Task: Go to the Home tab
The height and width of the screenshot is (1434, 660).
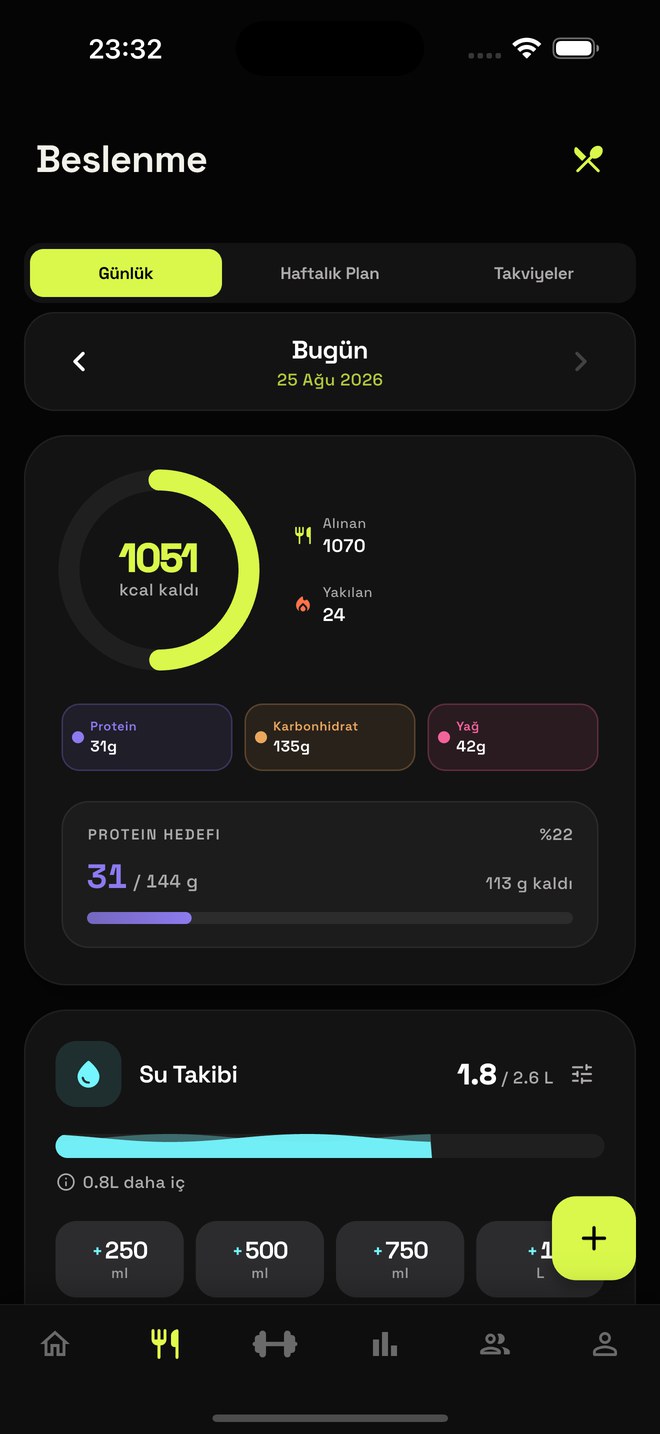Action: click(x=55, y=1344)
